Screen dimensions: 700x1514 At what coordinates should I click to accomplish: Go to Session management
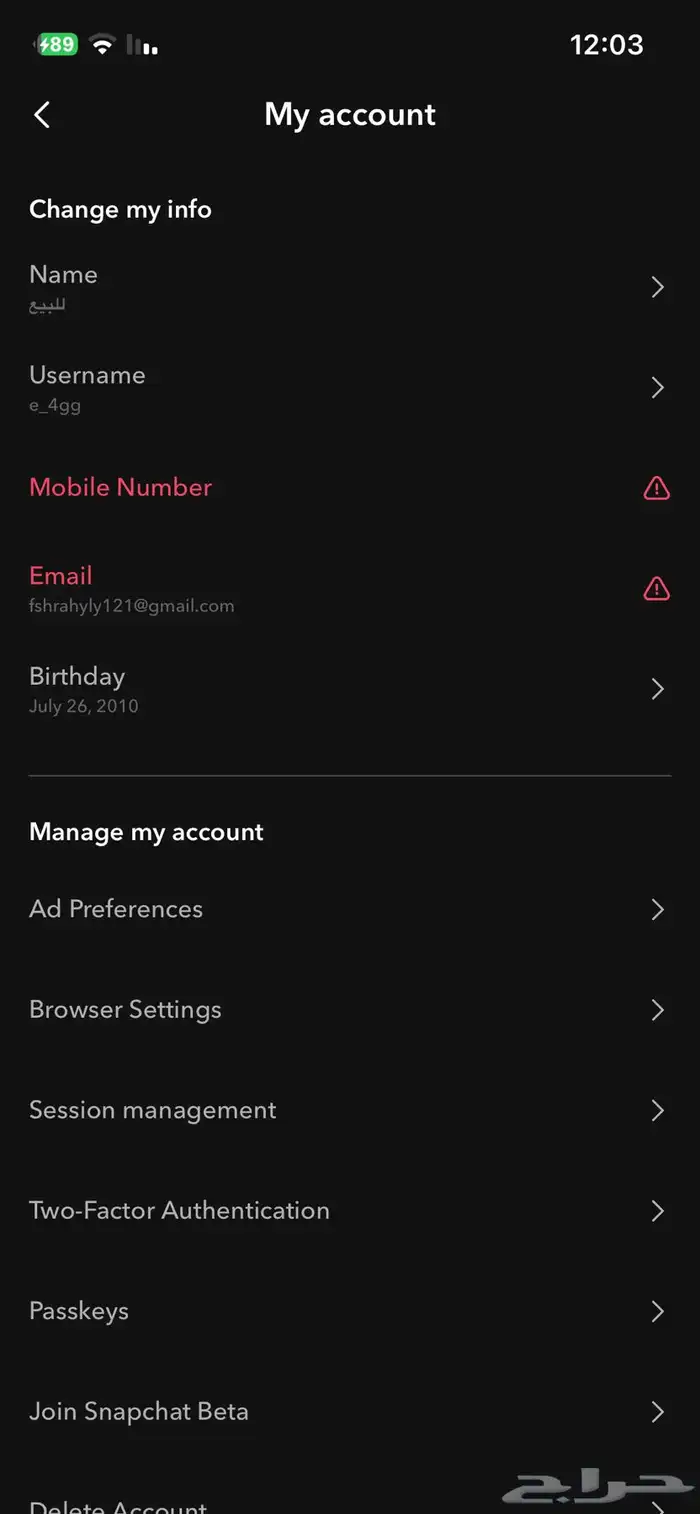coord(348,1110)
